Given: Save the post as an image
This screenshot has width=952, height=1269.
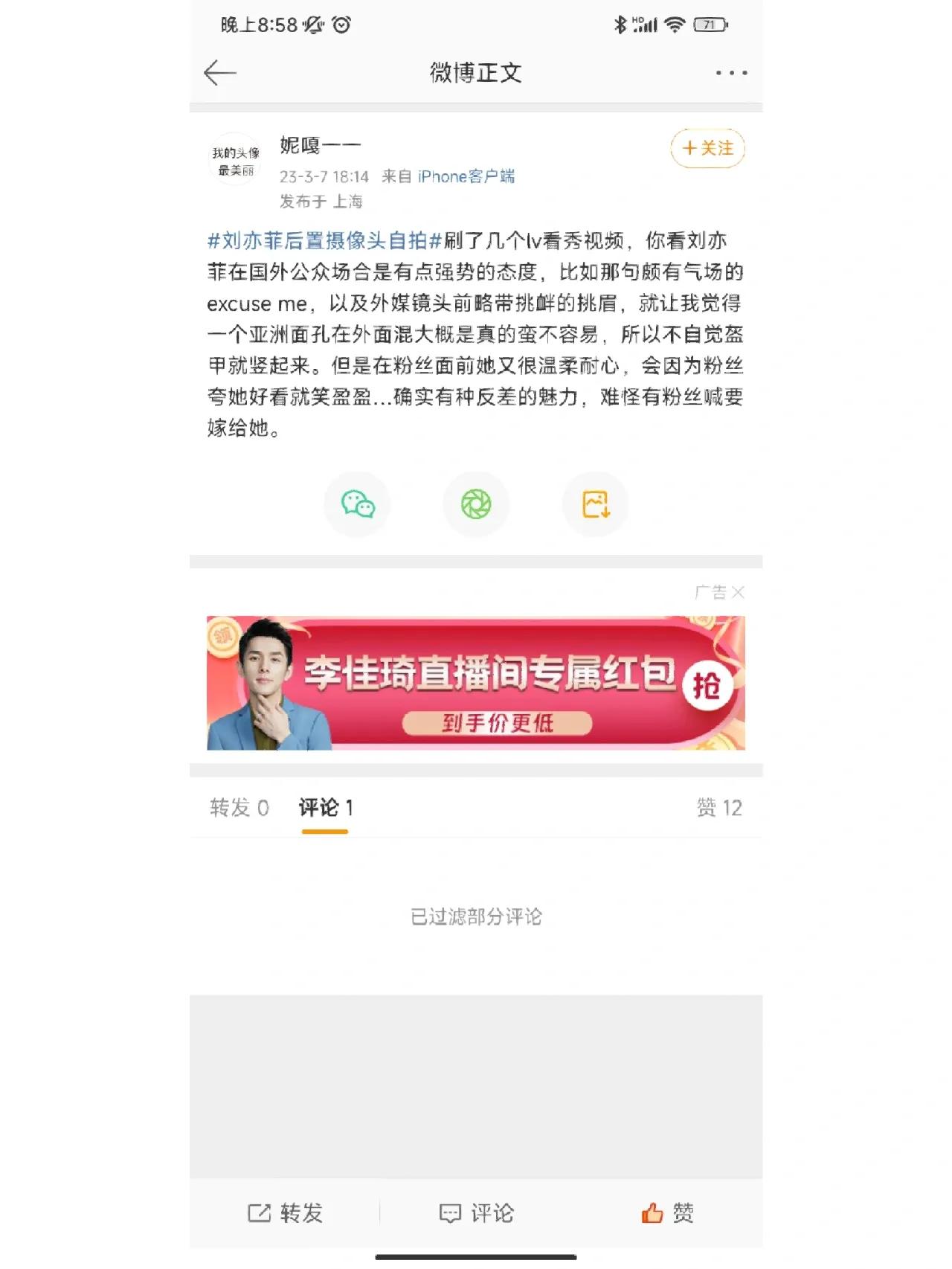Looking at the screenshot, I should click(x=595, y=504).
